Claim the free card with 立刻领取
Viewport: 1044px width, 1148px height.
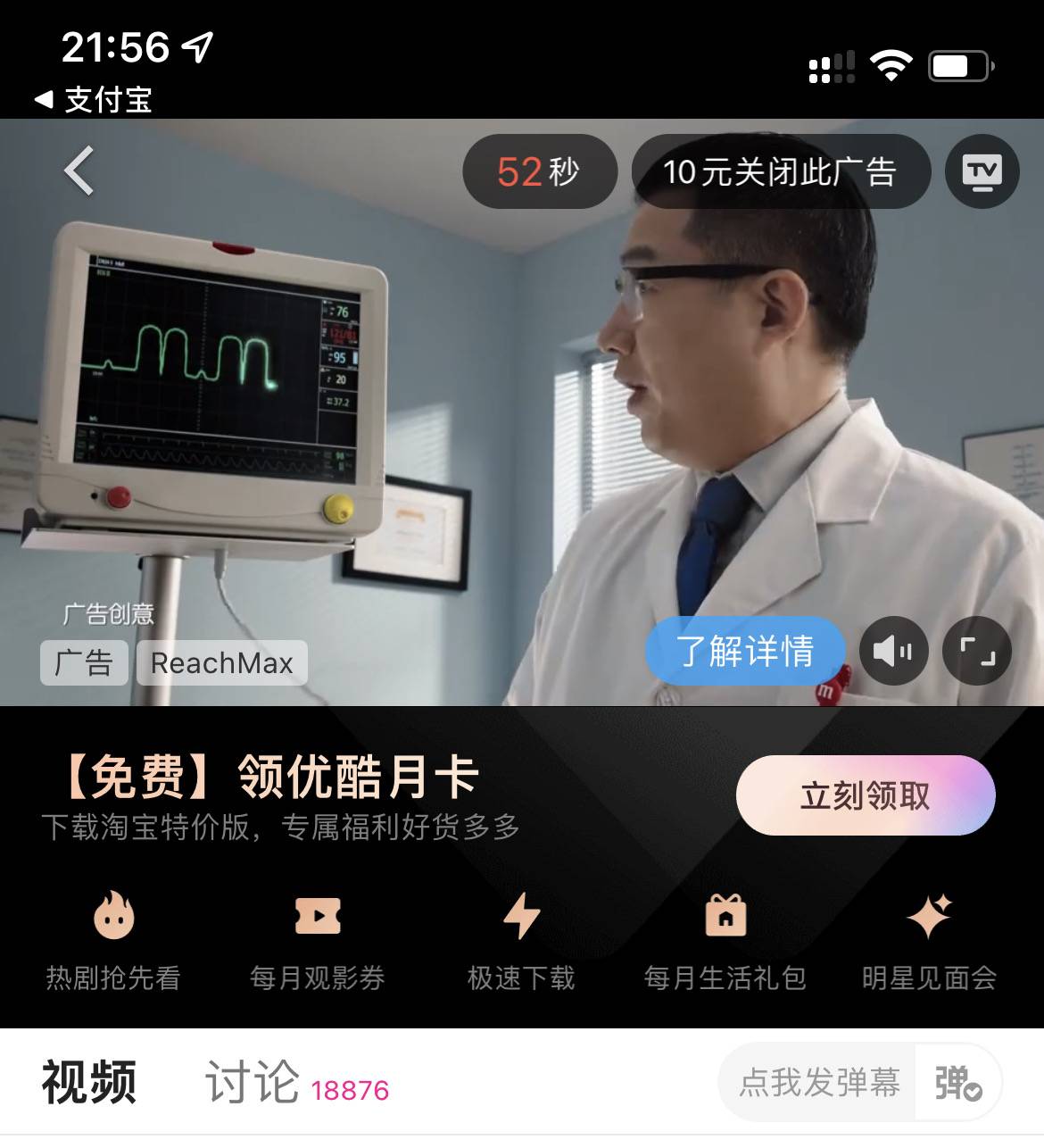865,795
